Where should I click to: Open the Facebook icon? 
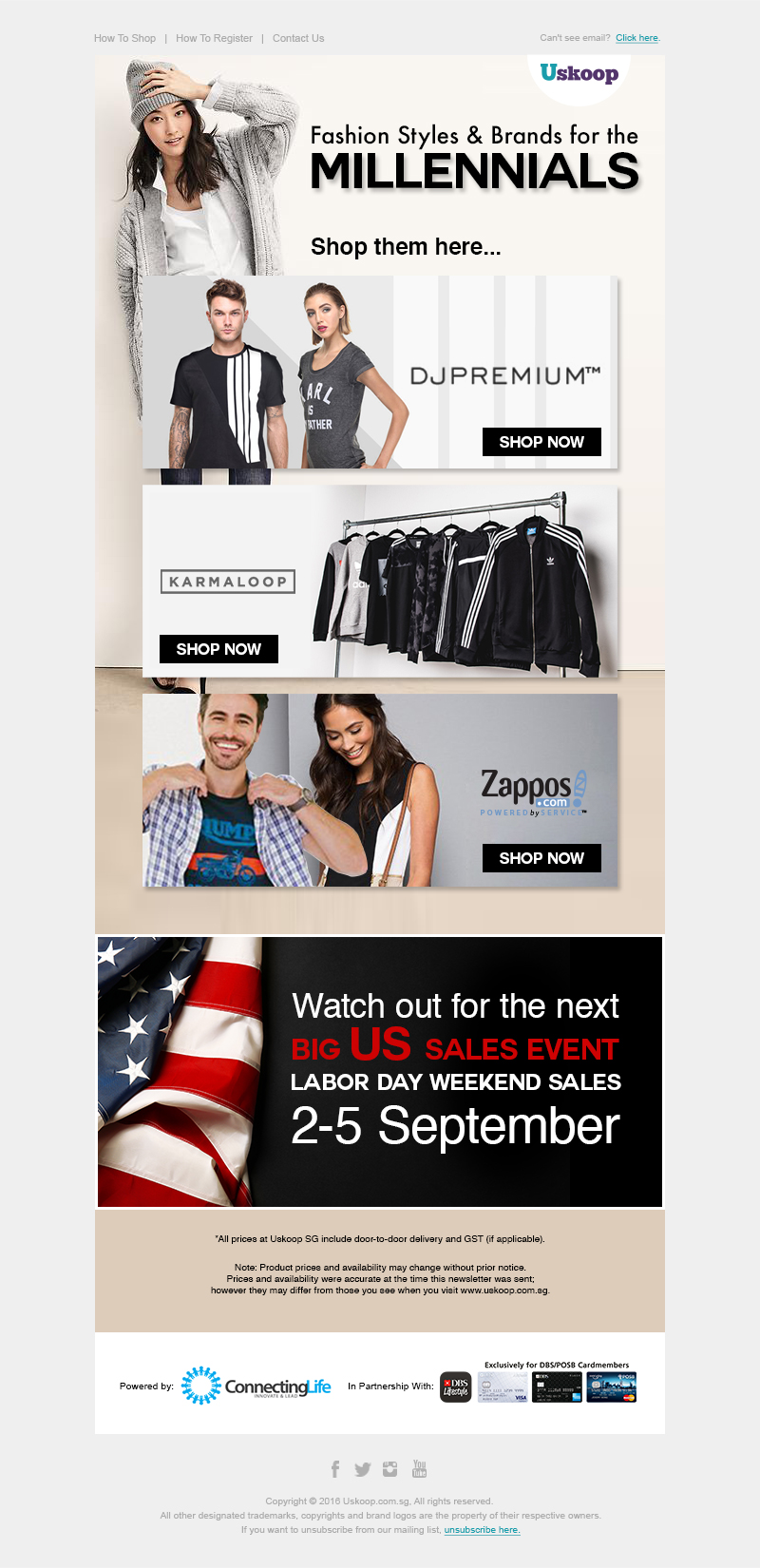coord(335,1469)
